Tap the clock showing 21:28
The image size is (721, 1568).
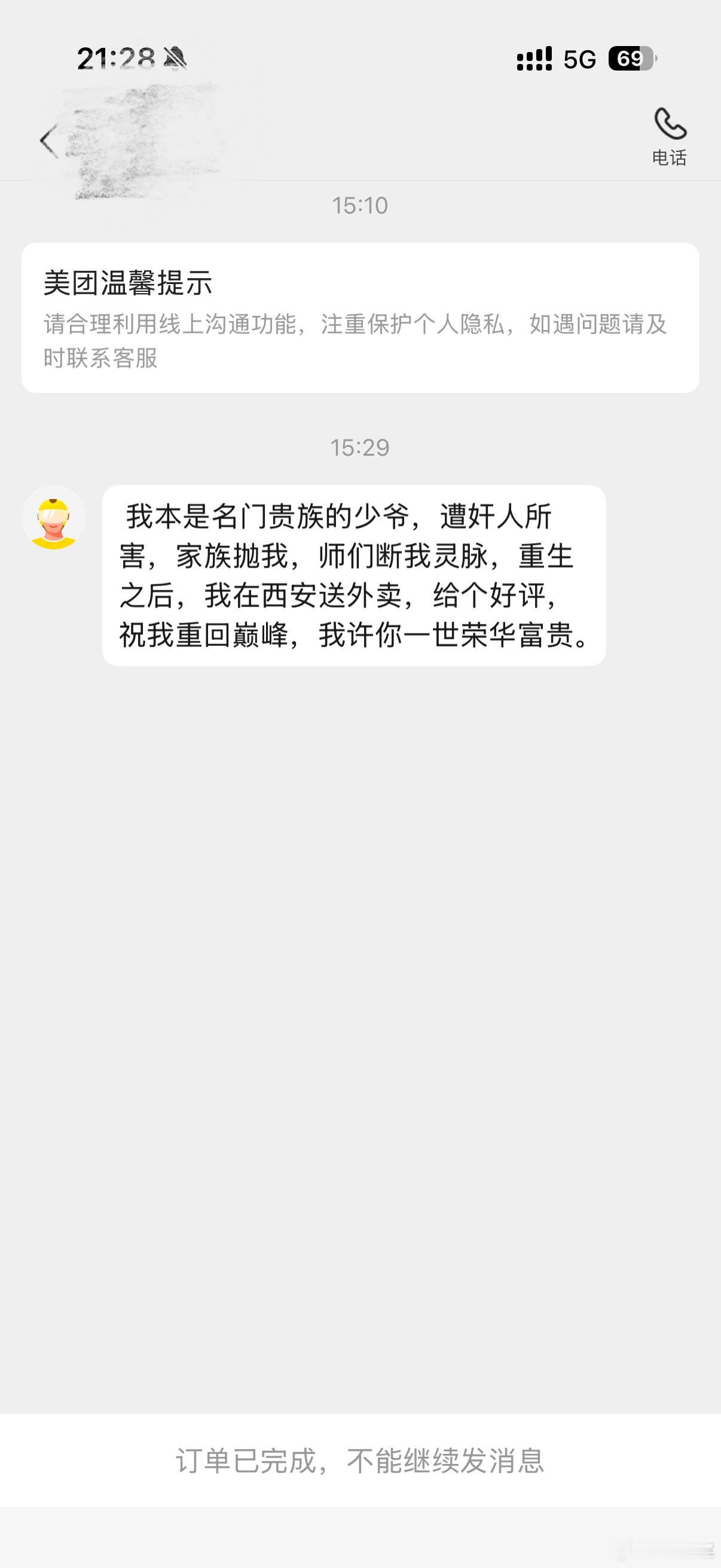[115, 57]
